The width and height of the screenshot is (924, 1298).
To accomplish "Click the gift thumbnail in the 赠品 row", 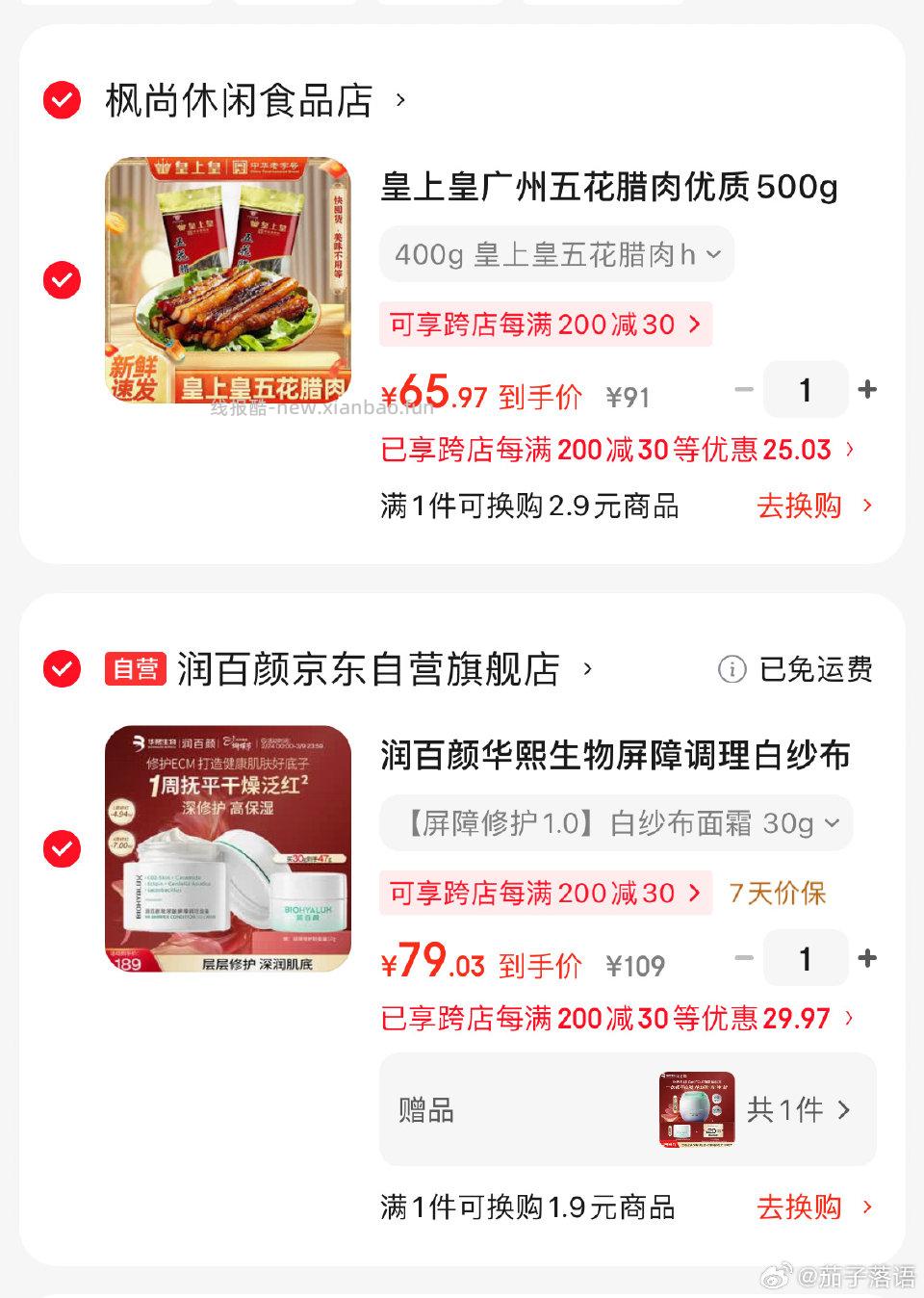I will (x=694, y=1109).
